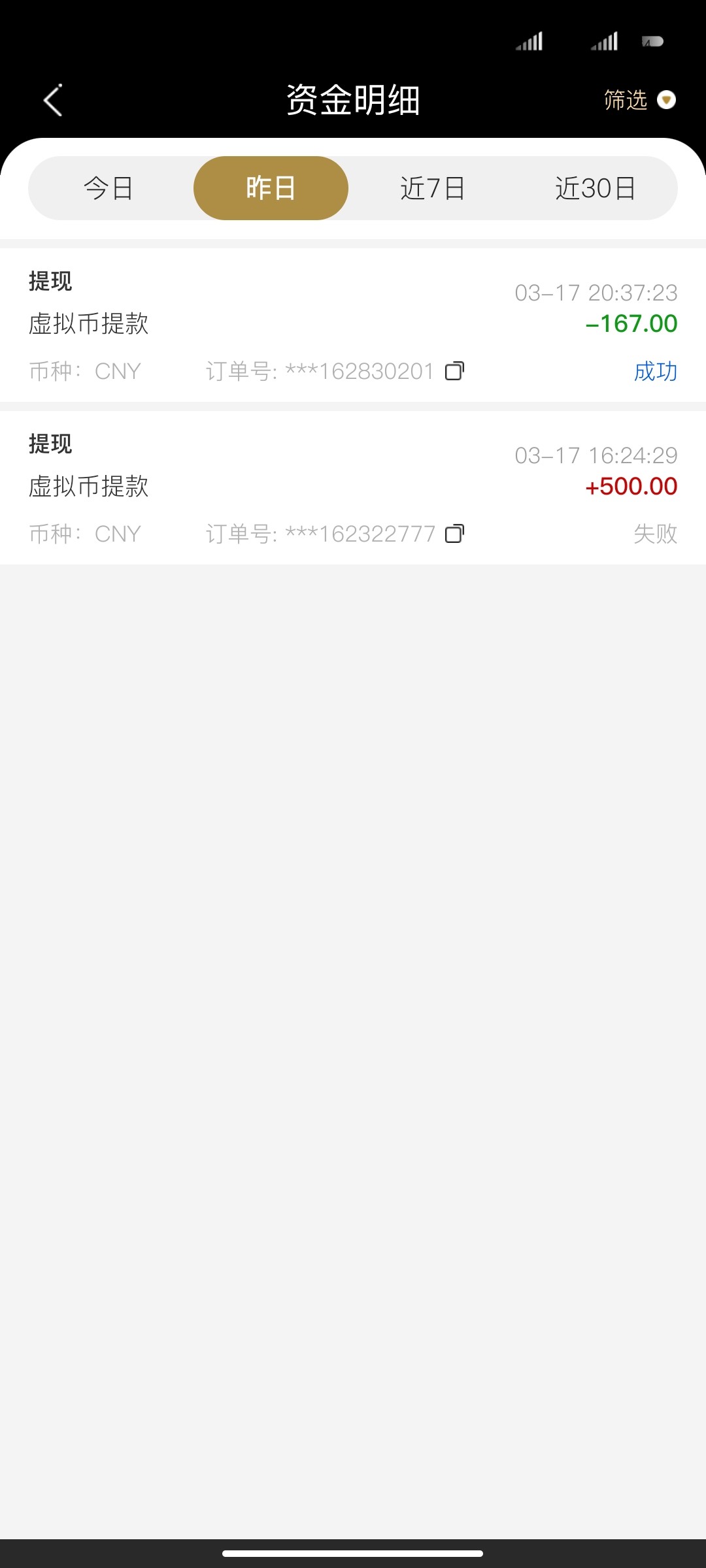This screenshot has width=706, height=1568.
Task: Select the currently active 昨日 tab
Action: tap(270, 188)
